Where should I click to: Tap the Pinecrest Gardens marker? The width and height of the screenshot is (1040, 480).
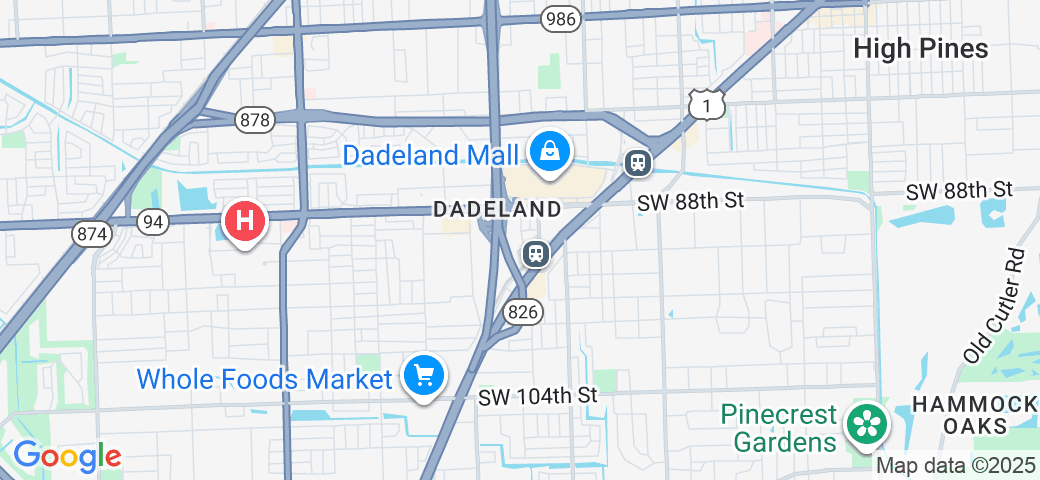click(x=866, y=425)
